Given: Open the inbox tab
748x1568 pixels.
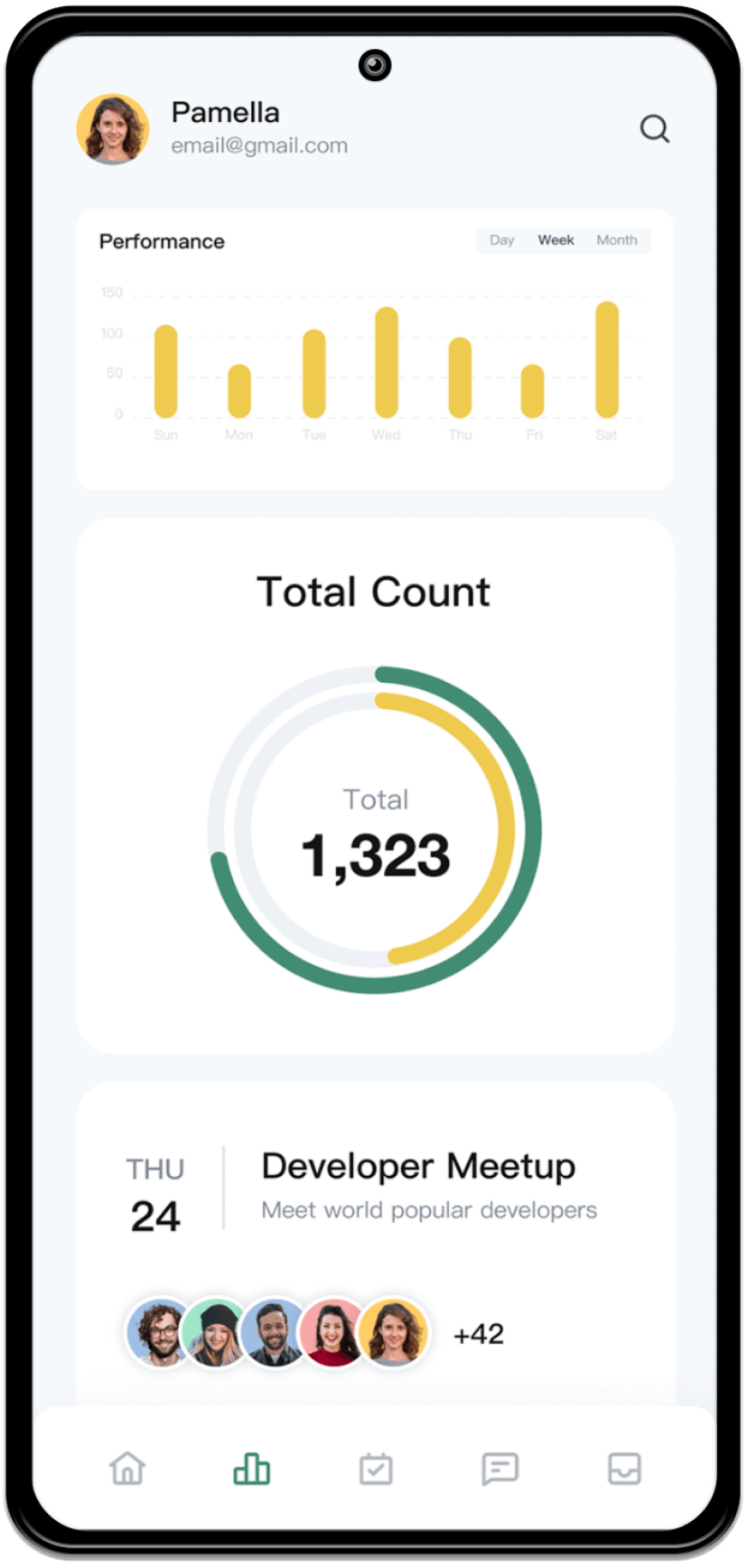Looking at the screenshot, I should [x=624, y=1468].
